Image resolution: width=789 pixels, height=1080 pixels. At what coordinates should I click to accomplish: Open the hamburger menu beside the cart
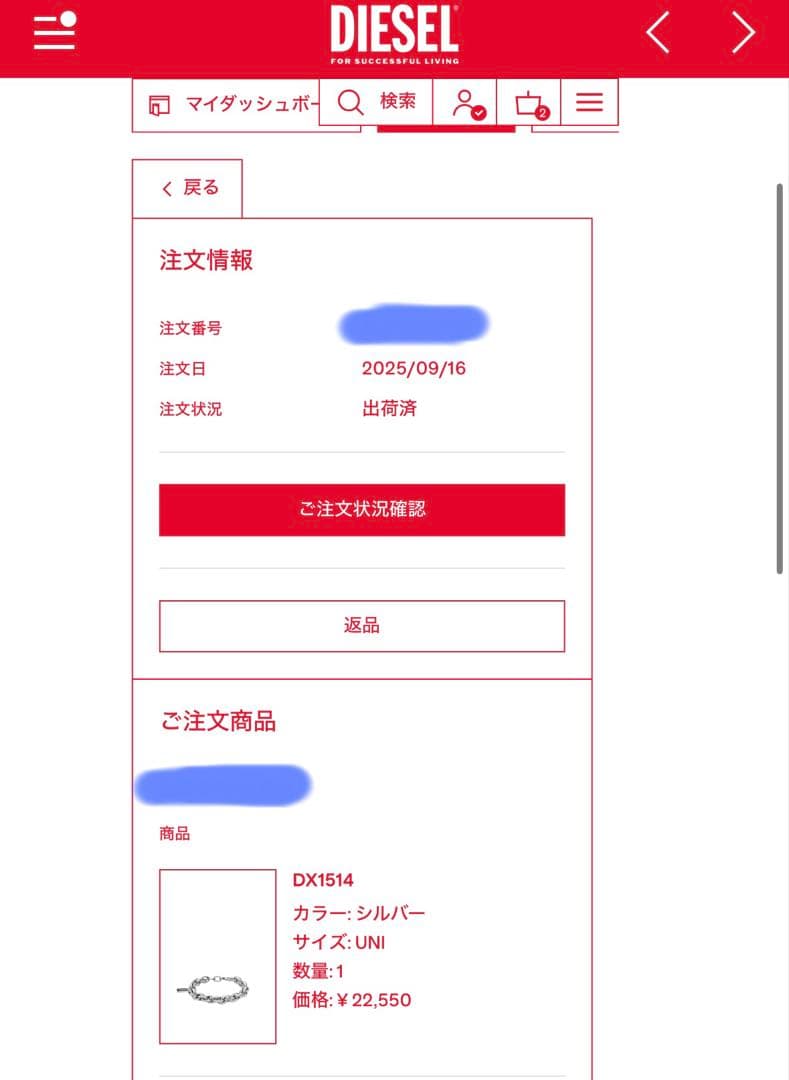(x=589, y=102)
